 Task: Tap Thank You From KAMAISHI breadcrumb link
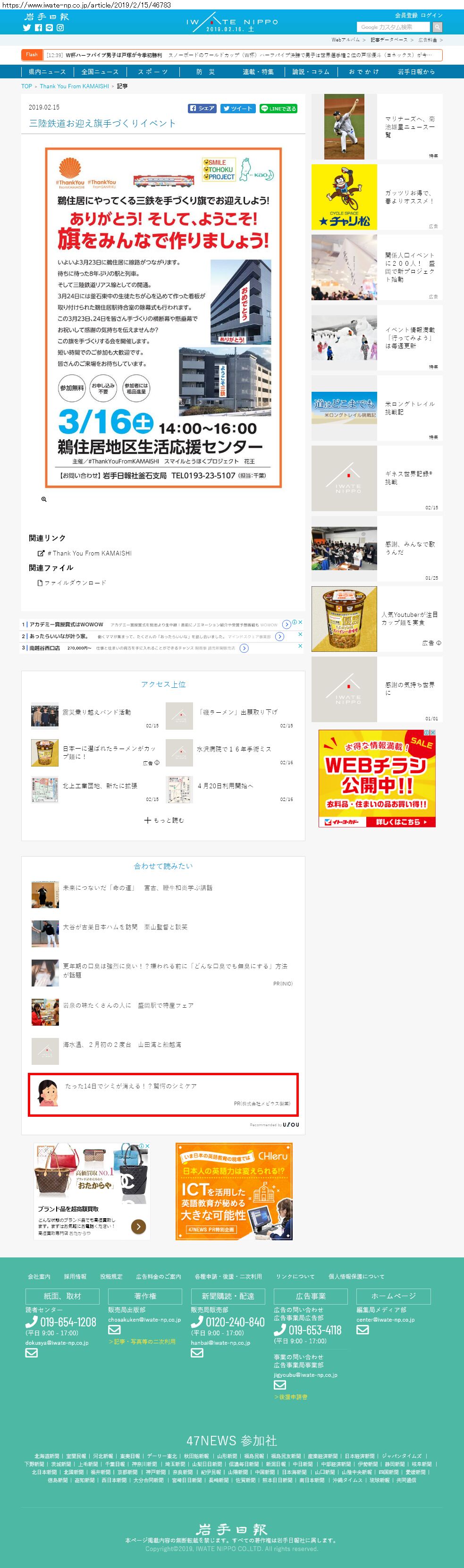[74, 86]
